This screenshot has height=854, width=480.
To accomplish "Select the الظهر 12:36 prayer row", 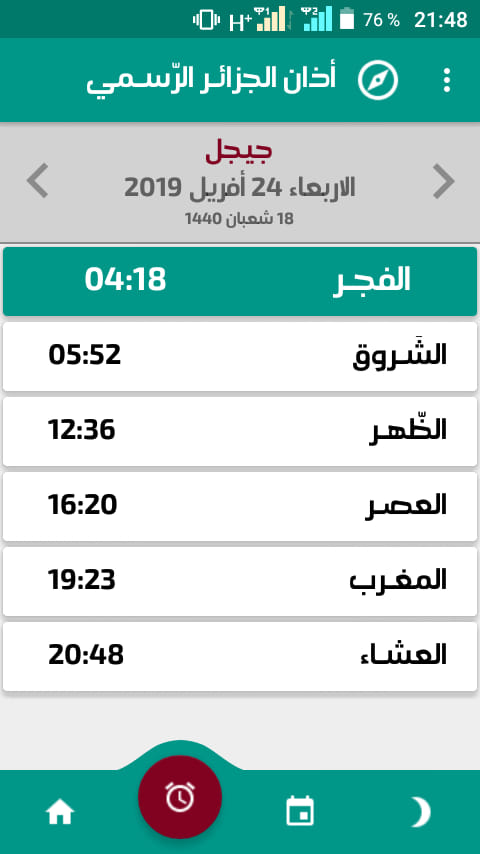I will (x=240, y=431).
